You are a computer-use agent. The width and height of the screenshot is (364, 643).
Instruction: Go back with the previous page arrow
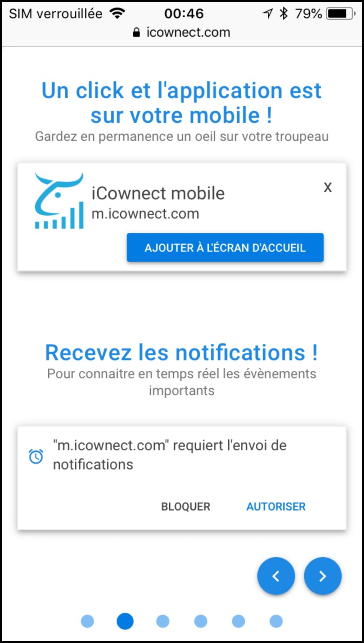pos(276,576)
